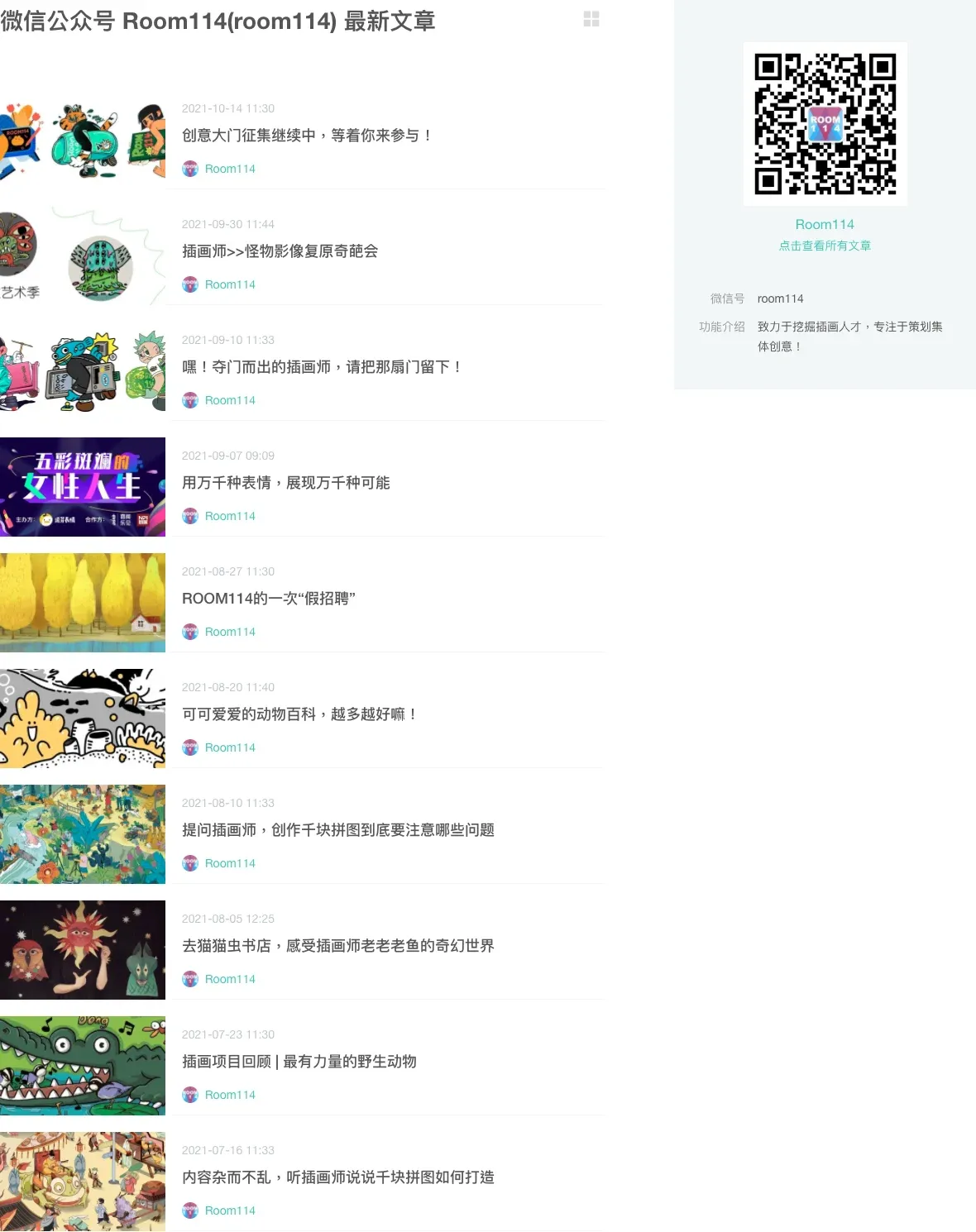Tap the 五彩斑斓的女性人生 thumbnail

pos(83,487)
